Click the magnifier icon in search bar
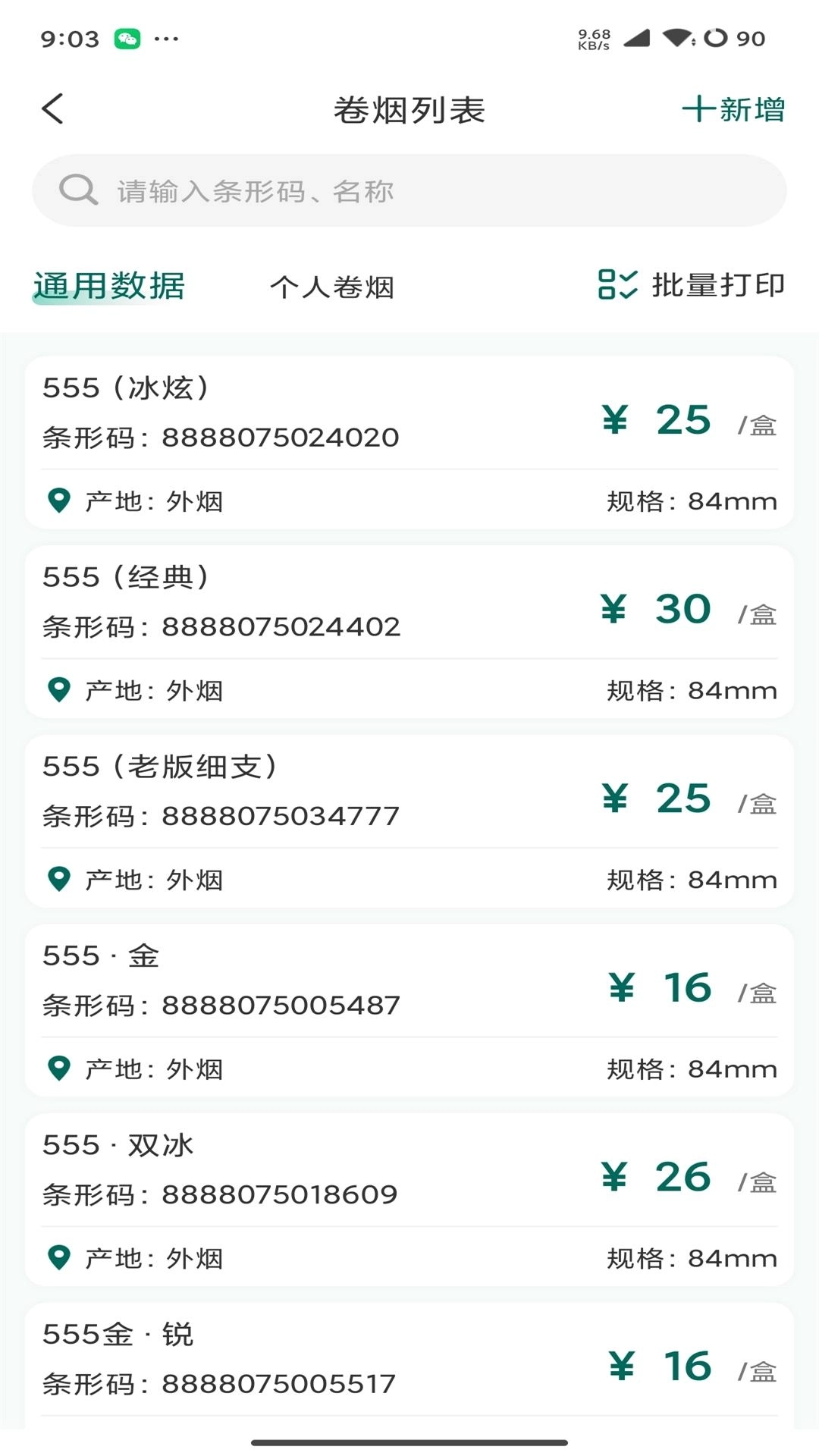 (78, 190)
